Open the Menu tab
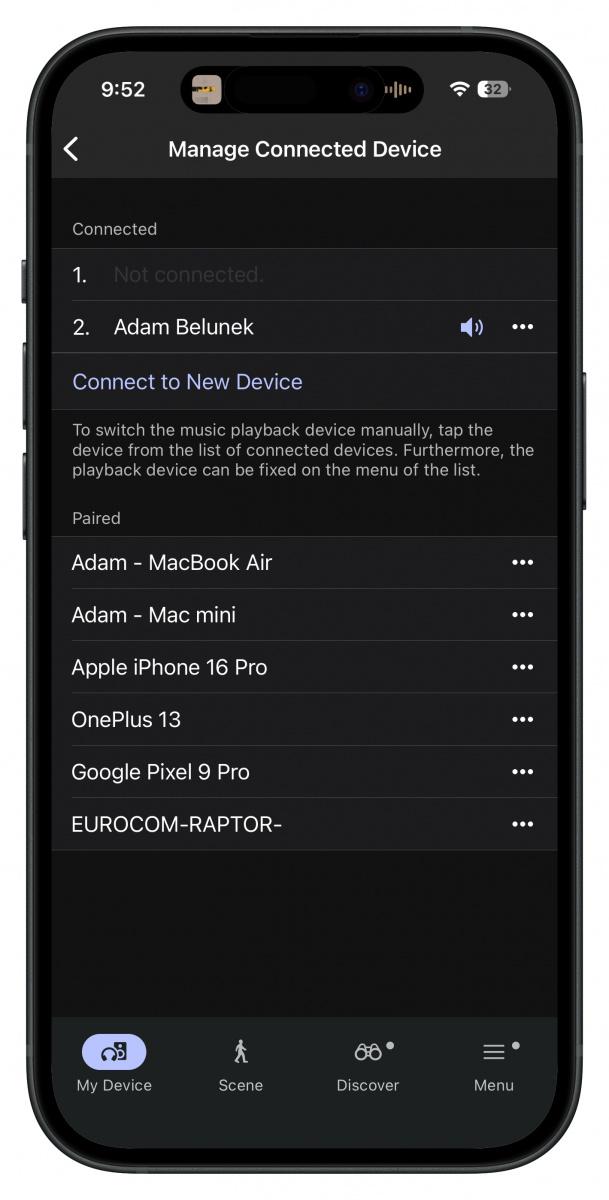Image resolution: width=609 pixels, height=1200 pixels. [x=494, y=1064]
